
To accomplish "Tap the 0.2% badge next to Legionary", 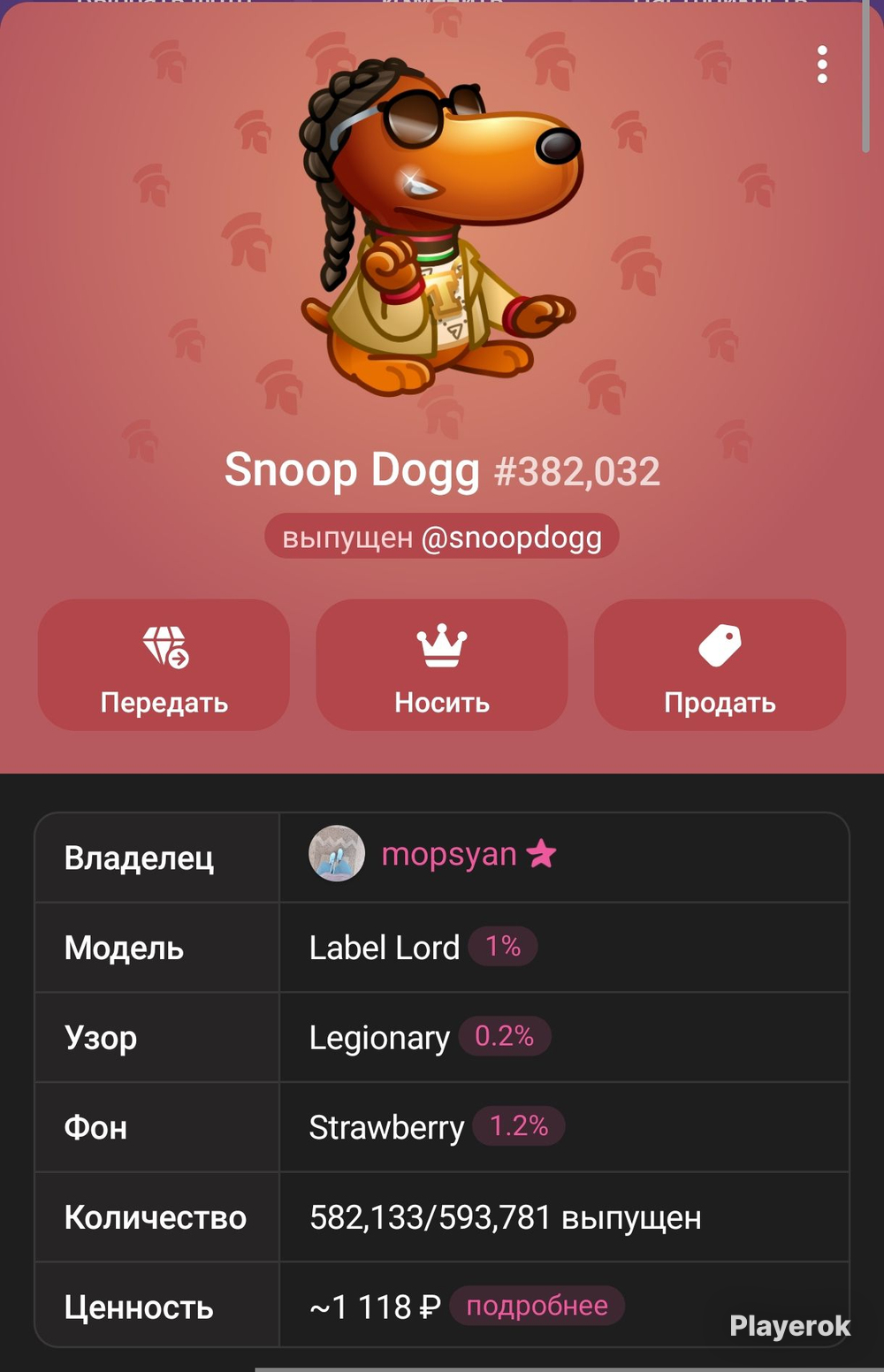I will click(x=505, y=1036).
